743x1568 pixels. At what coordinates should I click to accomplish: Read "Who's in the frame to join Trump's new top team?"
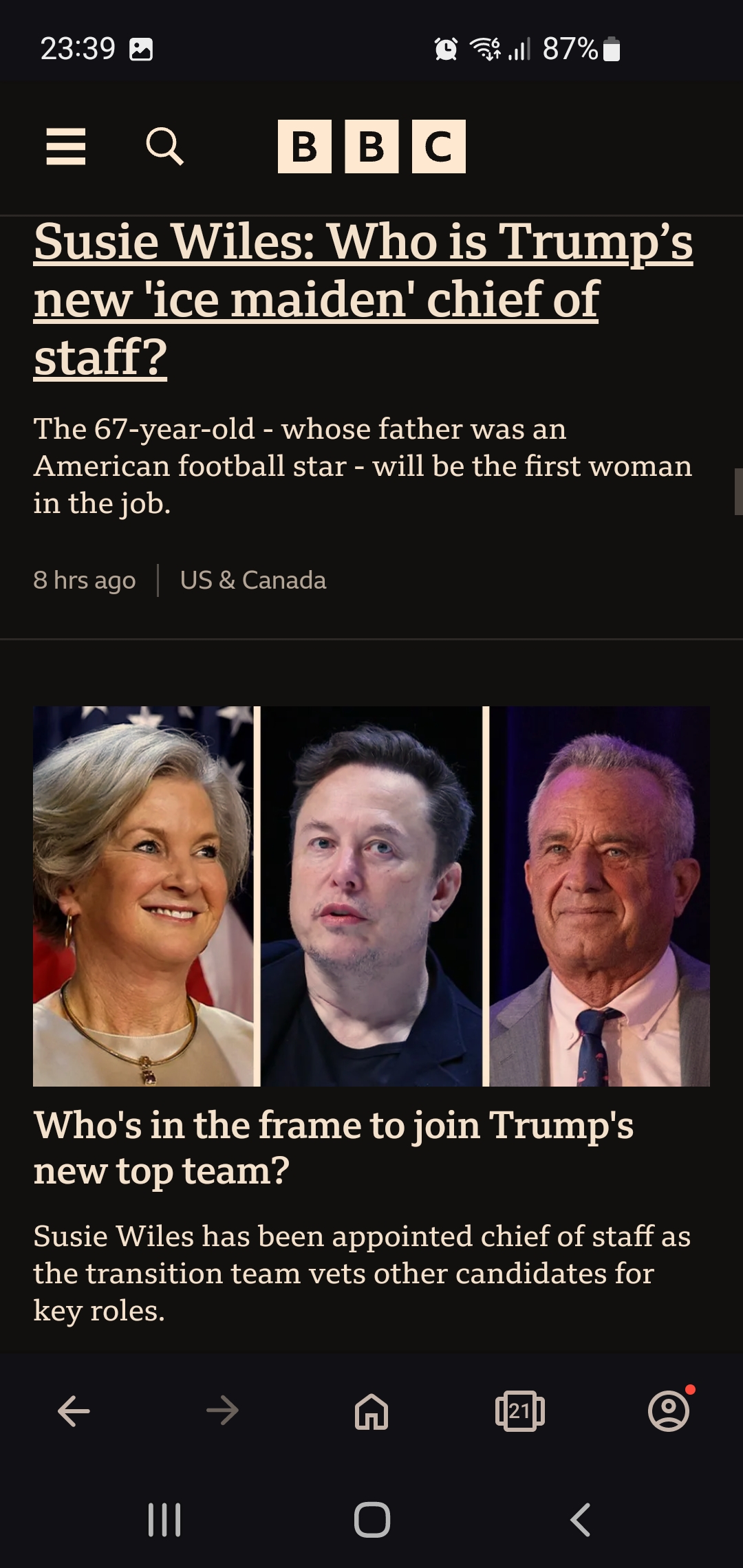(334, 1148)
